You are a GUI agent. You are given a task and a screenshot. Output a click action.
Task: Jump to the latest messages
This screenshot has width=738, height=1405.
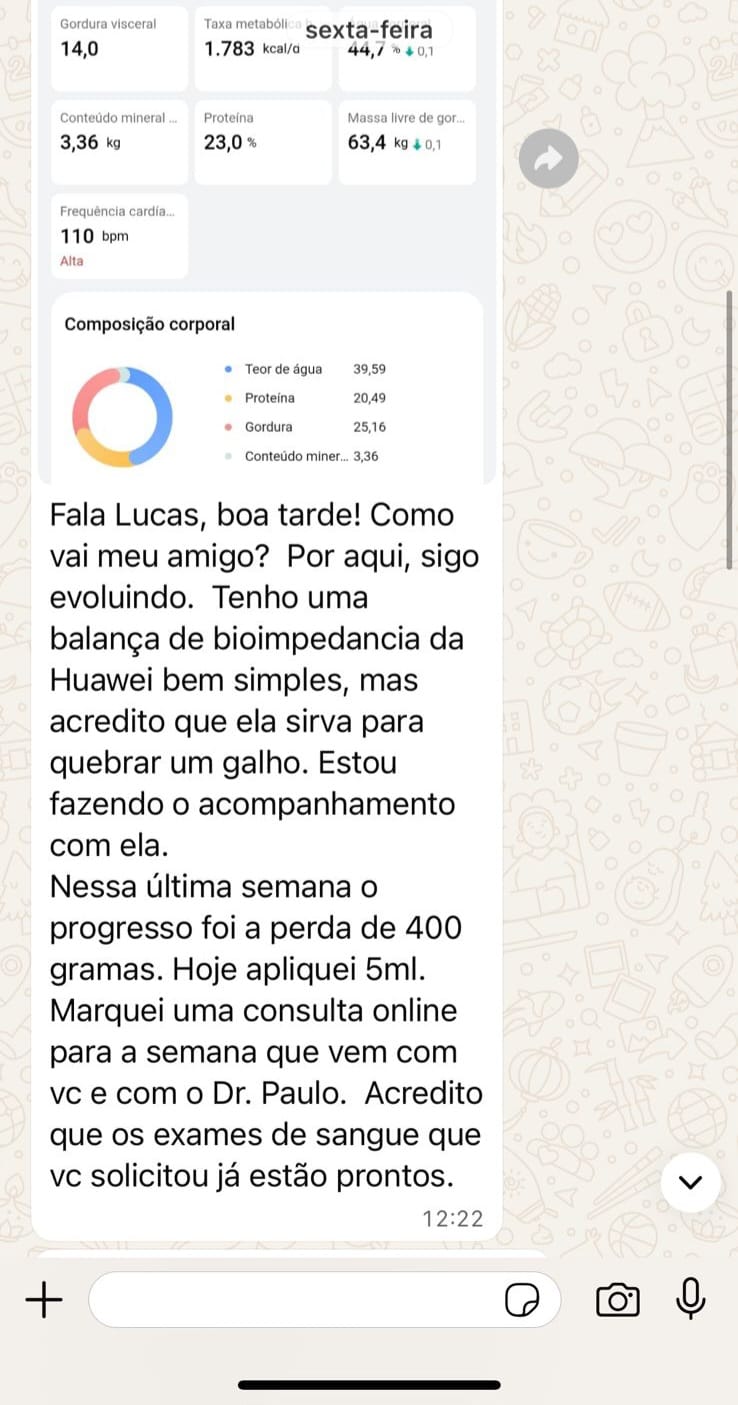[690, 1182]
